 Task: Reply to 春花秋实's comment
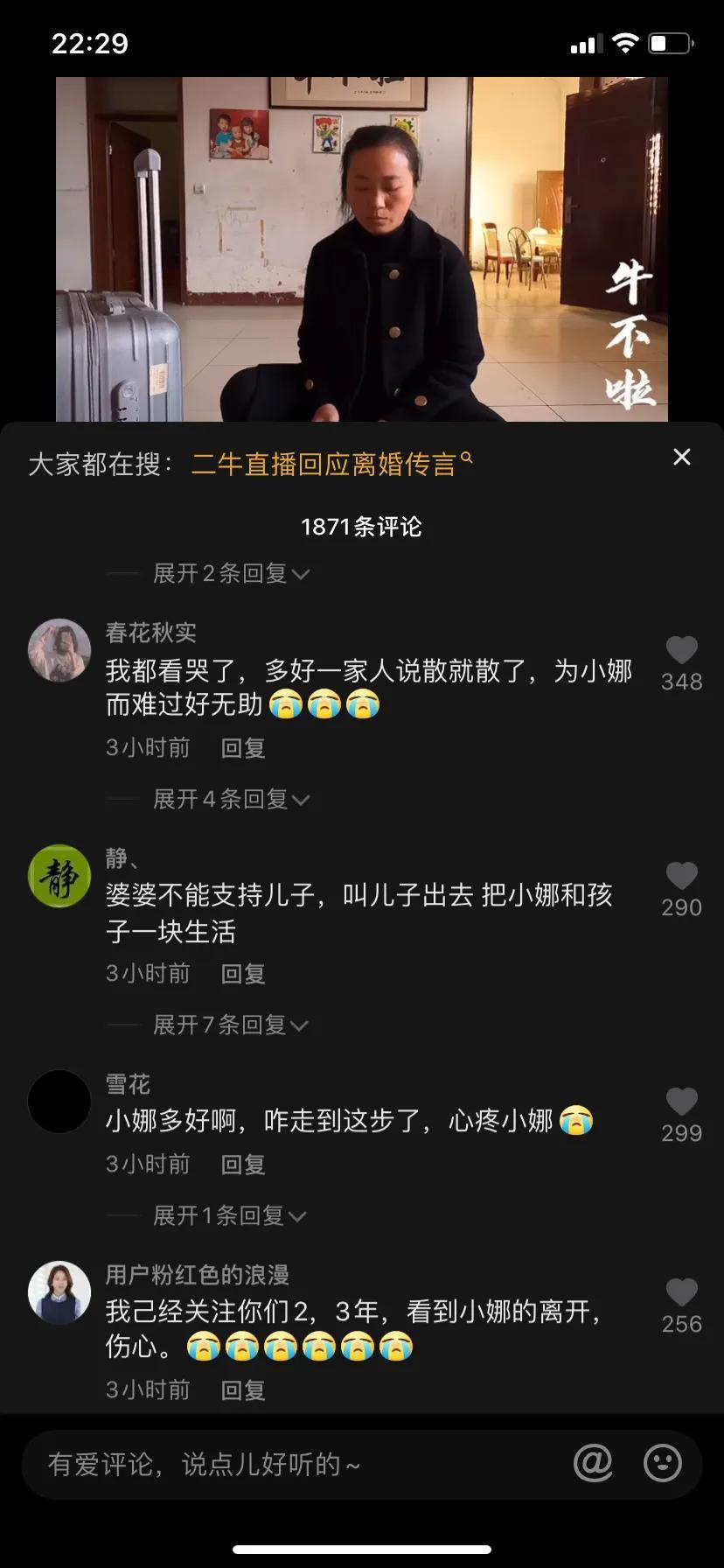click(x=242, y=748)
